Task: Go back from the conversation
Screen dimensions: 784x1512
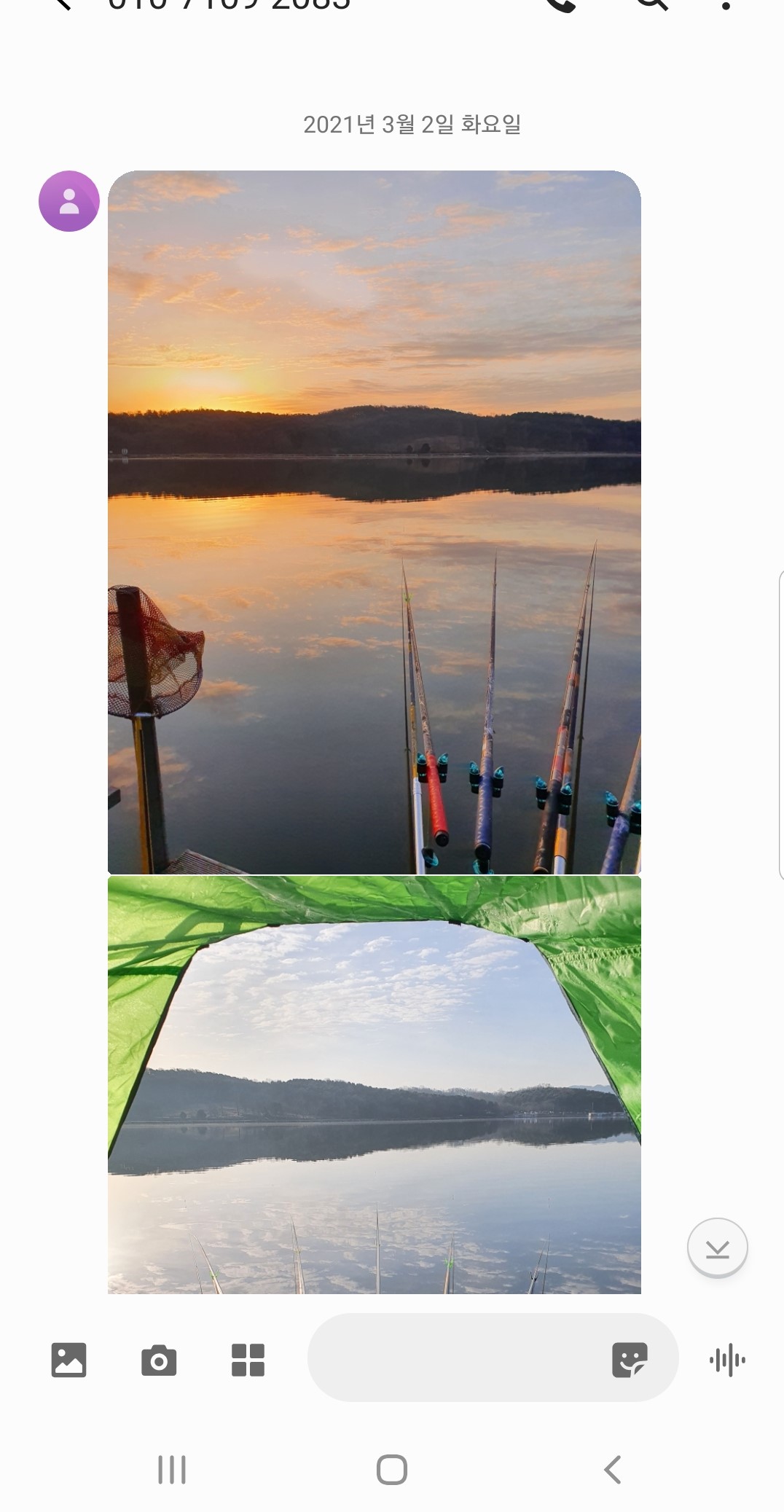Action: (64, 4)
